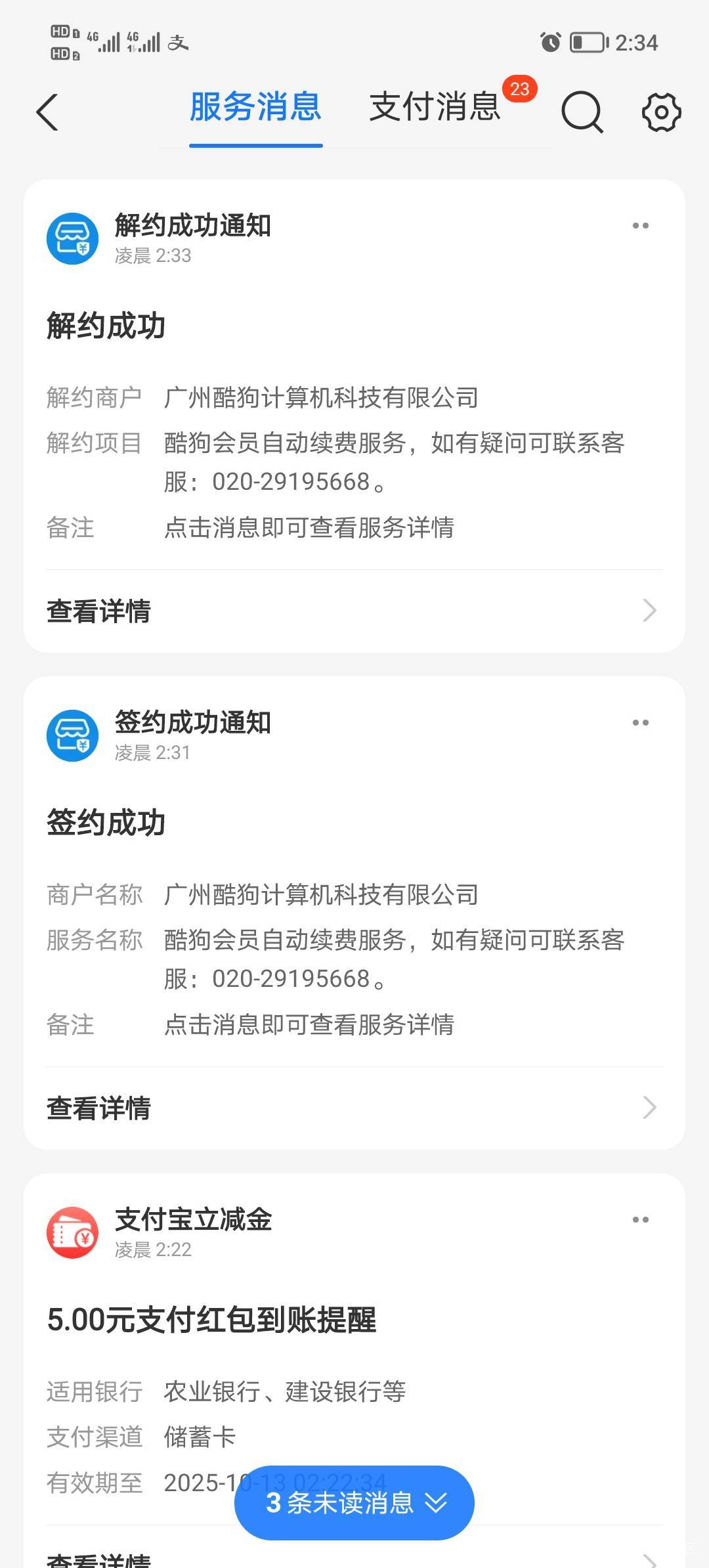Switch to the 支付消息 tab
Screen dimensions: 709x1568
pos(435,107)
